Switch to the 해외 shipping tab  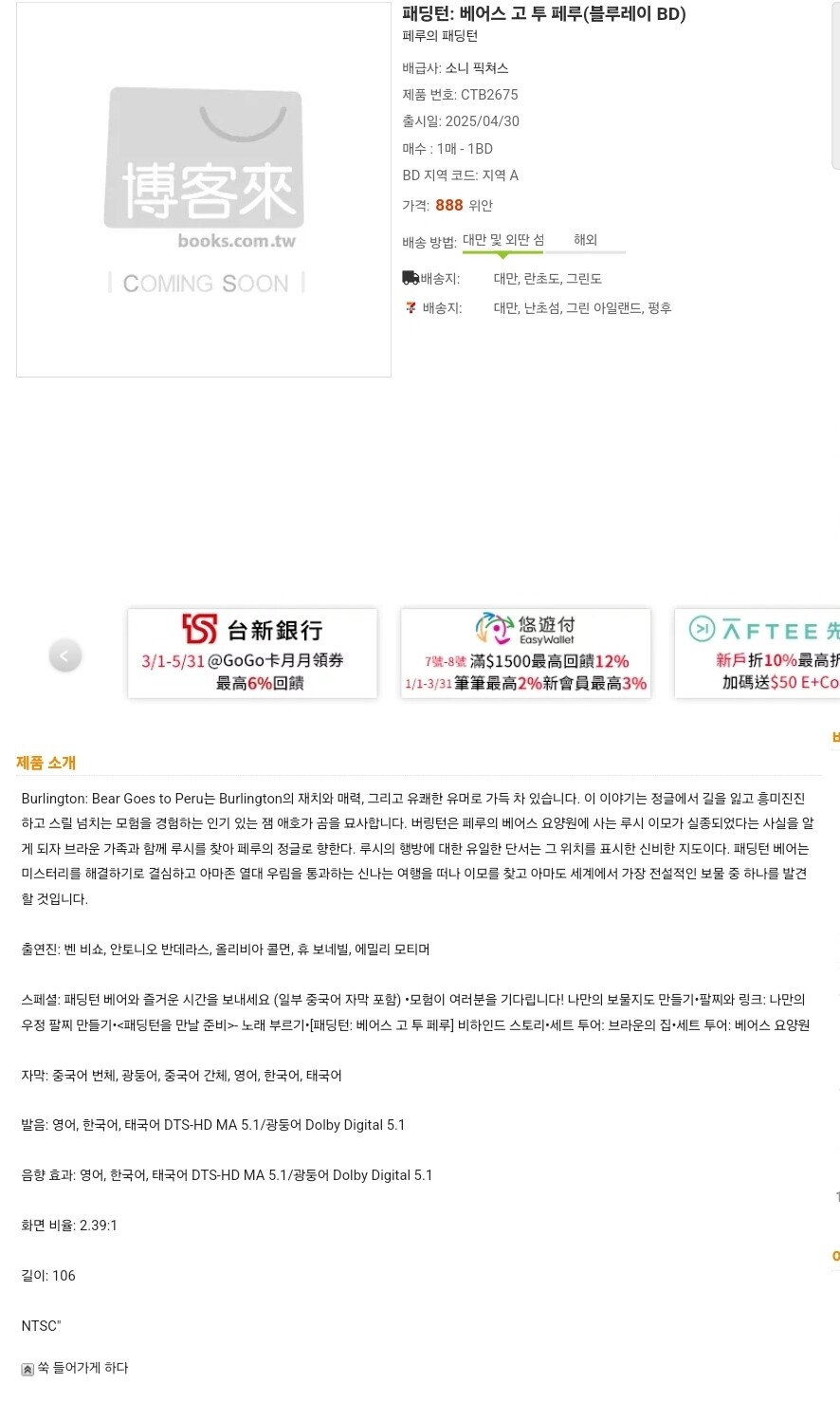point(586,240)
